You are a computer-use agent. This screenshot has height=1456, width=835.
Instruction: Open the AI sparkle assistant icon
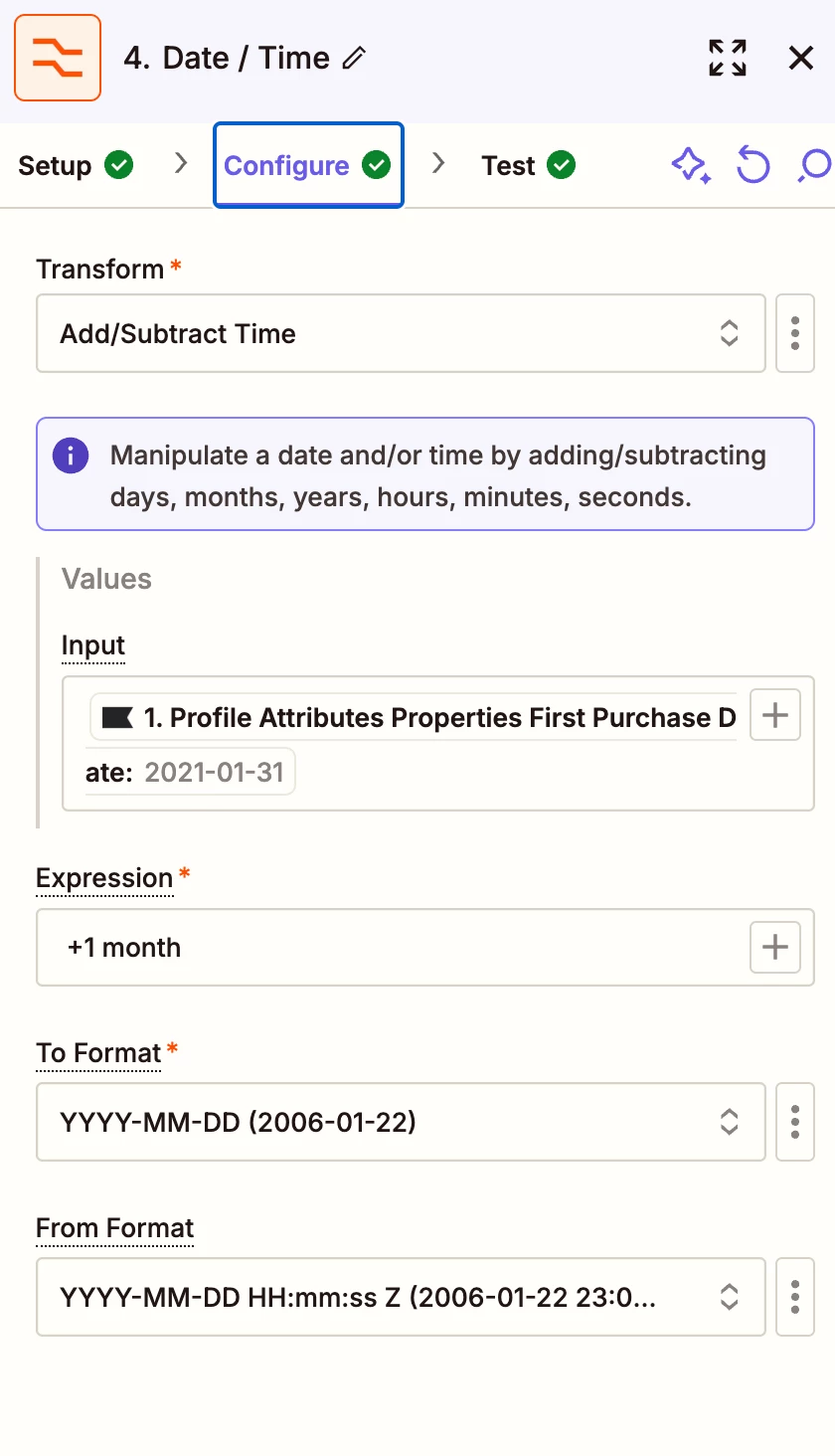[x=691, y=165]
